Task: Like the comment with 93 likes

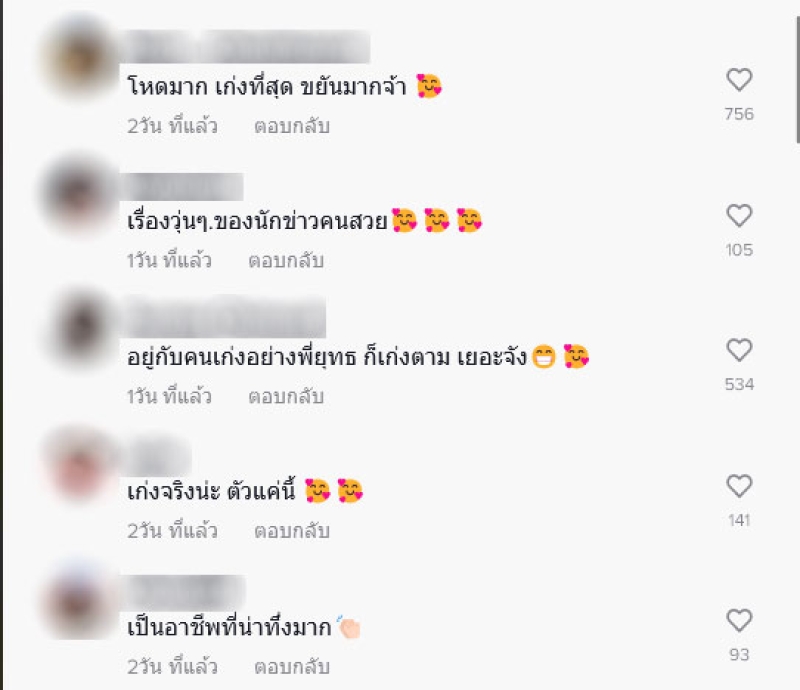Action: 739,621
